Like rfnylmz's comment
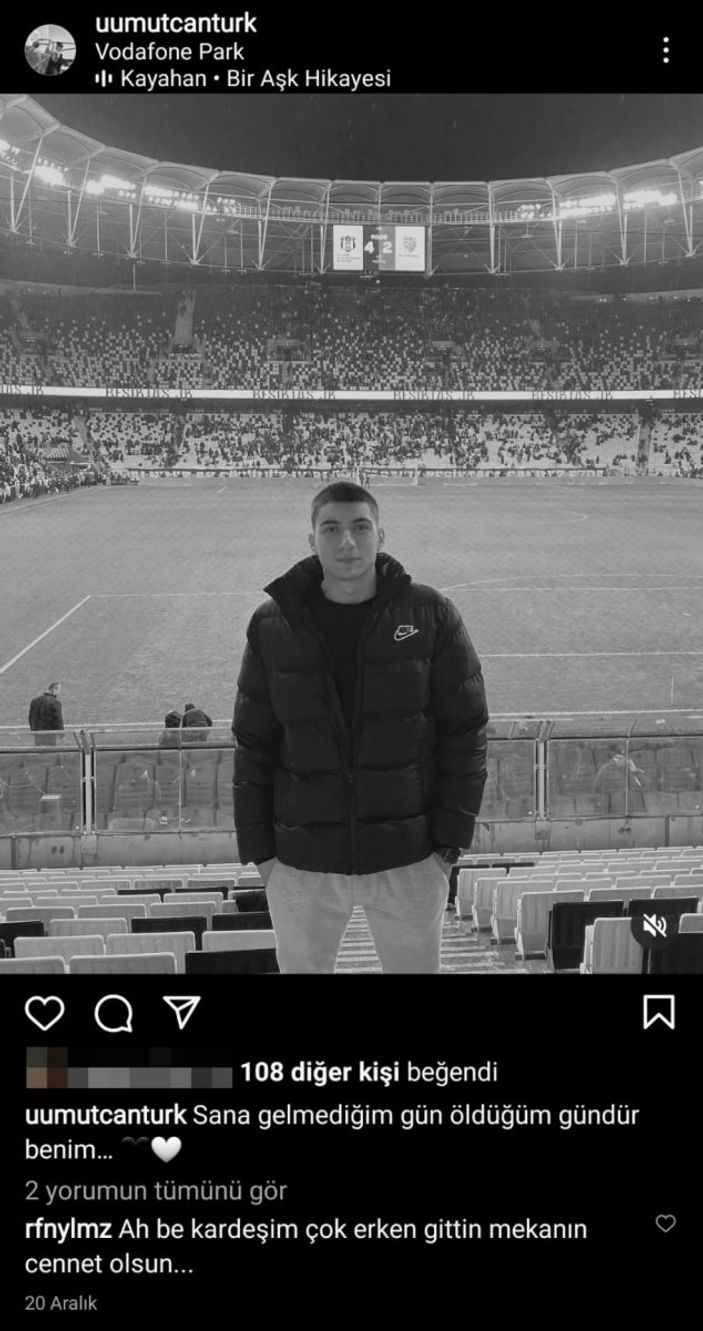703x1331 pixels. [665, 1223]
